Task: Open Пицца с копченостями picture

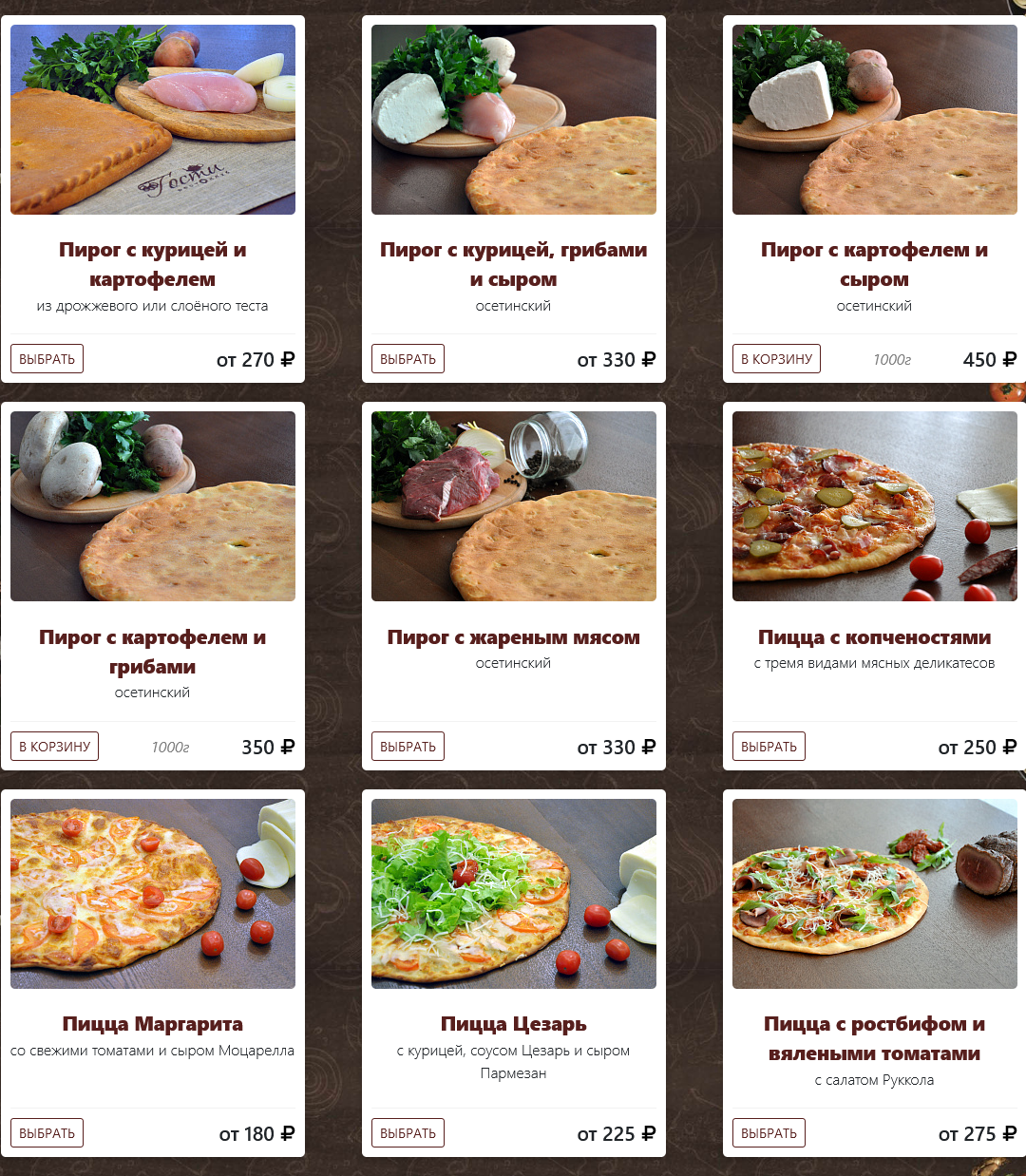Action: (x=875, y=506)
